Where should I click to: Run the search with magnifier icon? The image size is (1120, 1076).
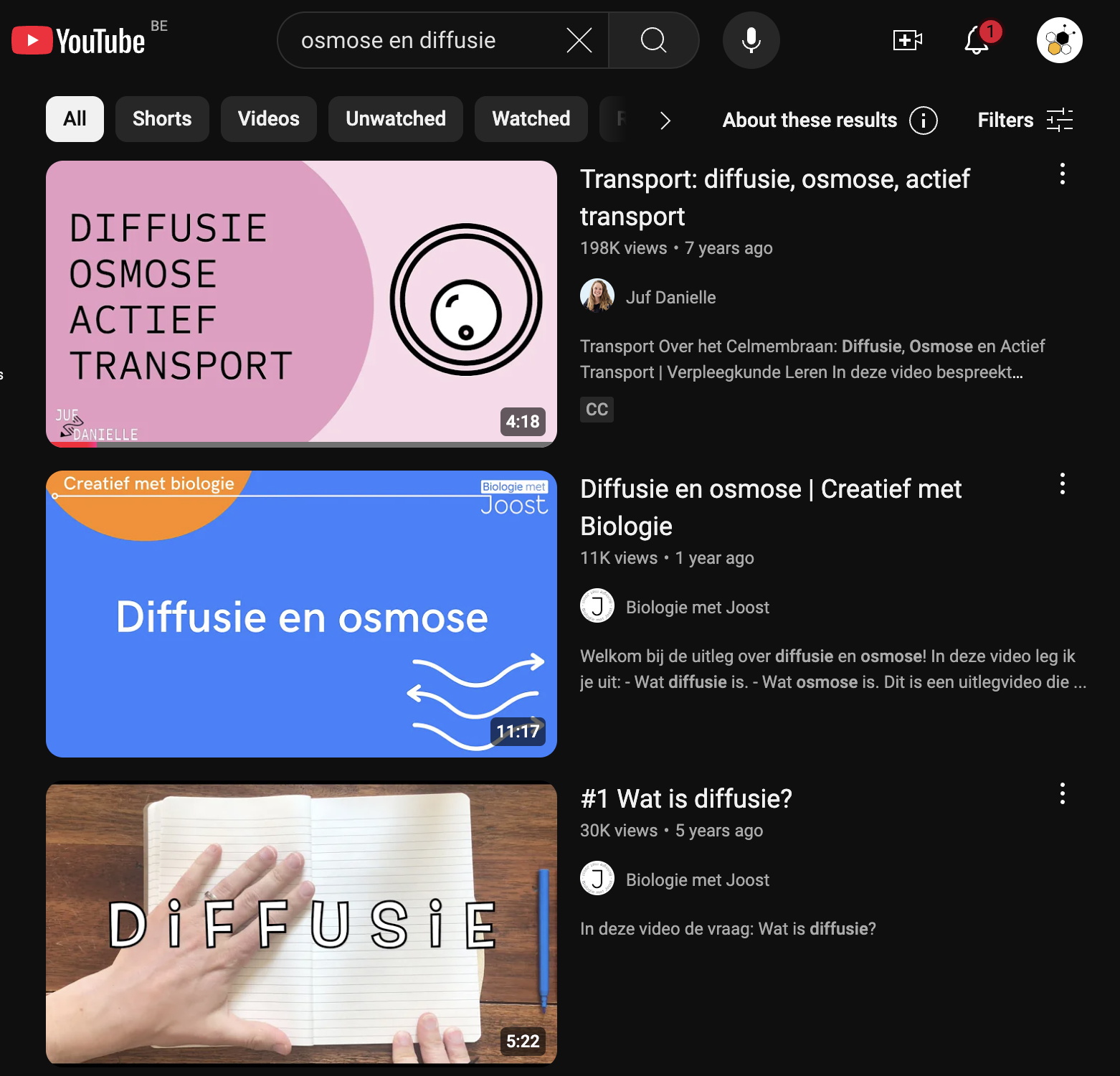pos(653,41)
